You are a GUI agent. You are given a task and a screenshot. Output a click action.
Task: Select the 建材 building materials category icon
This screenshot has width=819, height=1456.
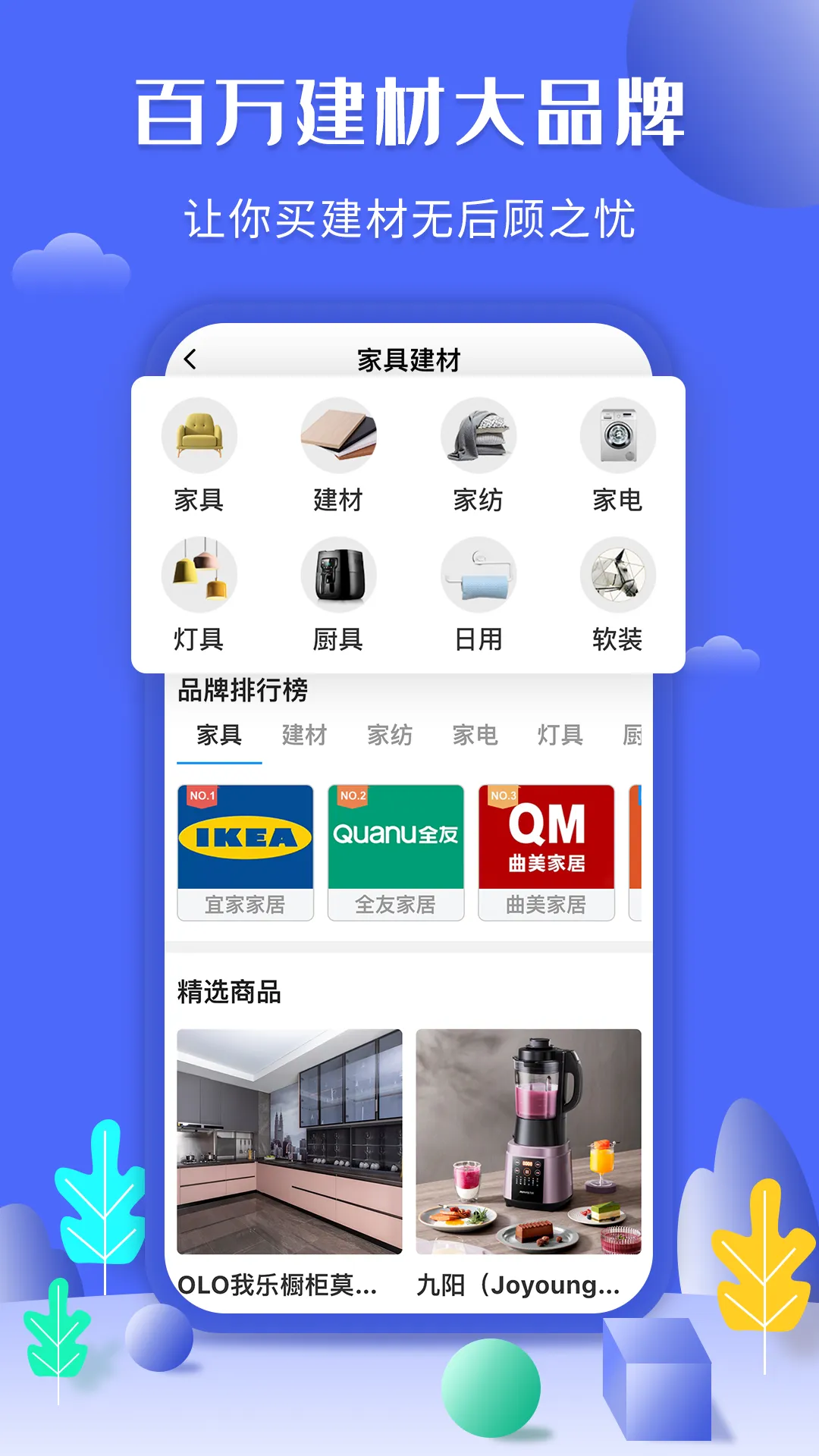coord(339,436)
